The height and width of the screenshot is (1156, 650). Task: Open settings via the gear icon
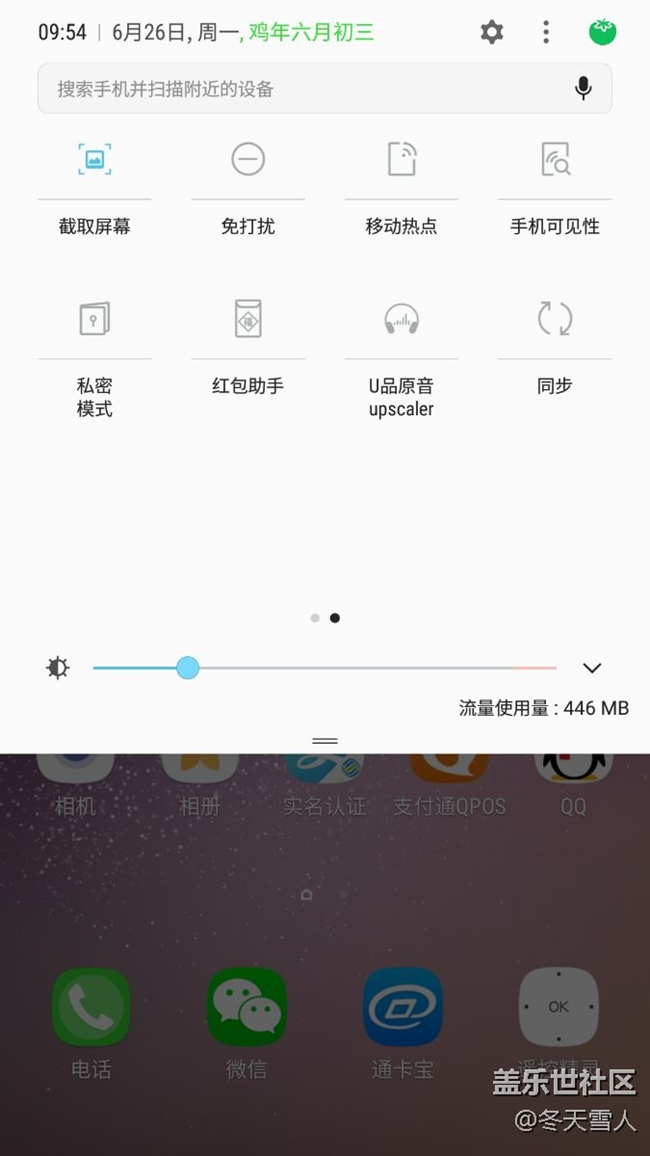491,32
